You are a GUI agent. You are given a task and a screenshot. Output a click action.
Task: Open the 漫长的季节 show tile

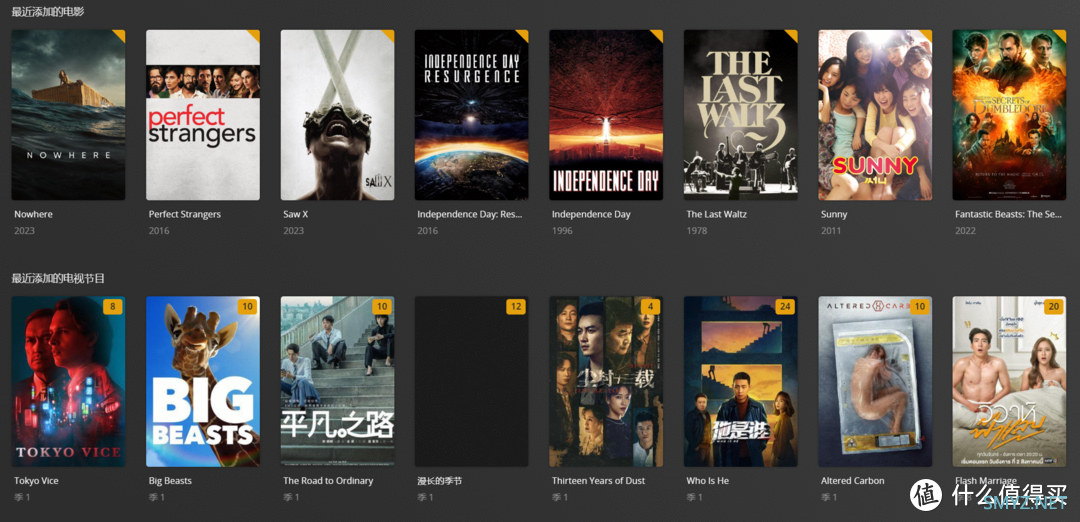coord(472,382)
